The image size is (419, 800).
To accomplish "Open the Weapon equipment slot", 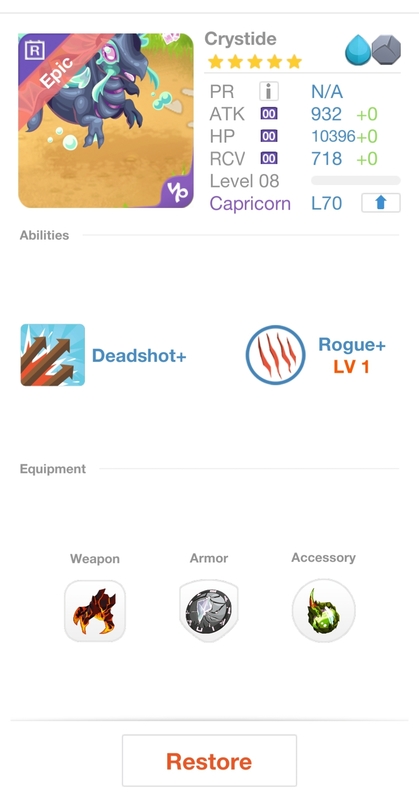I will click(x=95, y=611).
